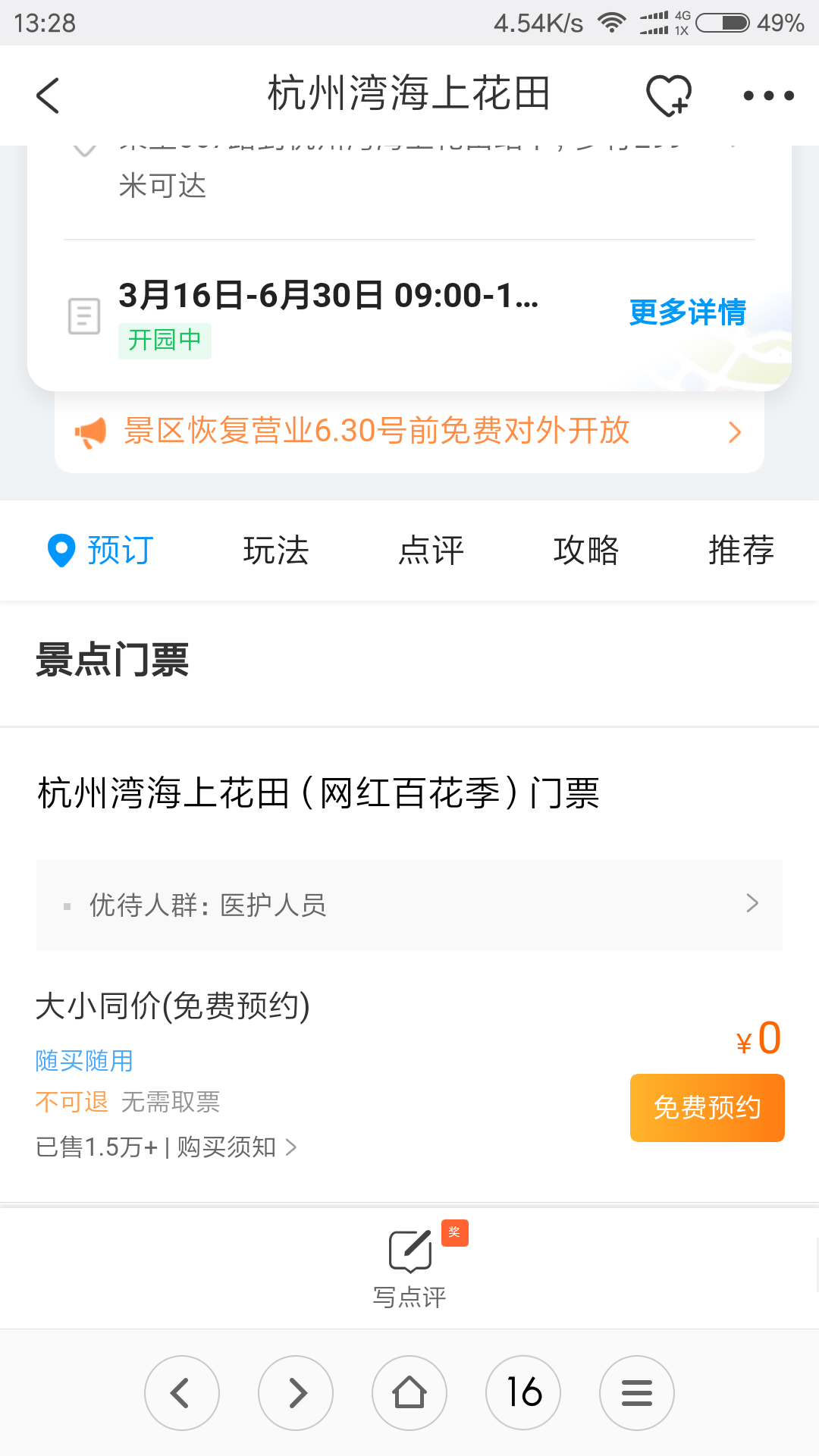
Task: Switch to the 预订 tab
Action: [102, 551]
